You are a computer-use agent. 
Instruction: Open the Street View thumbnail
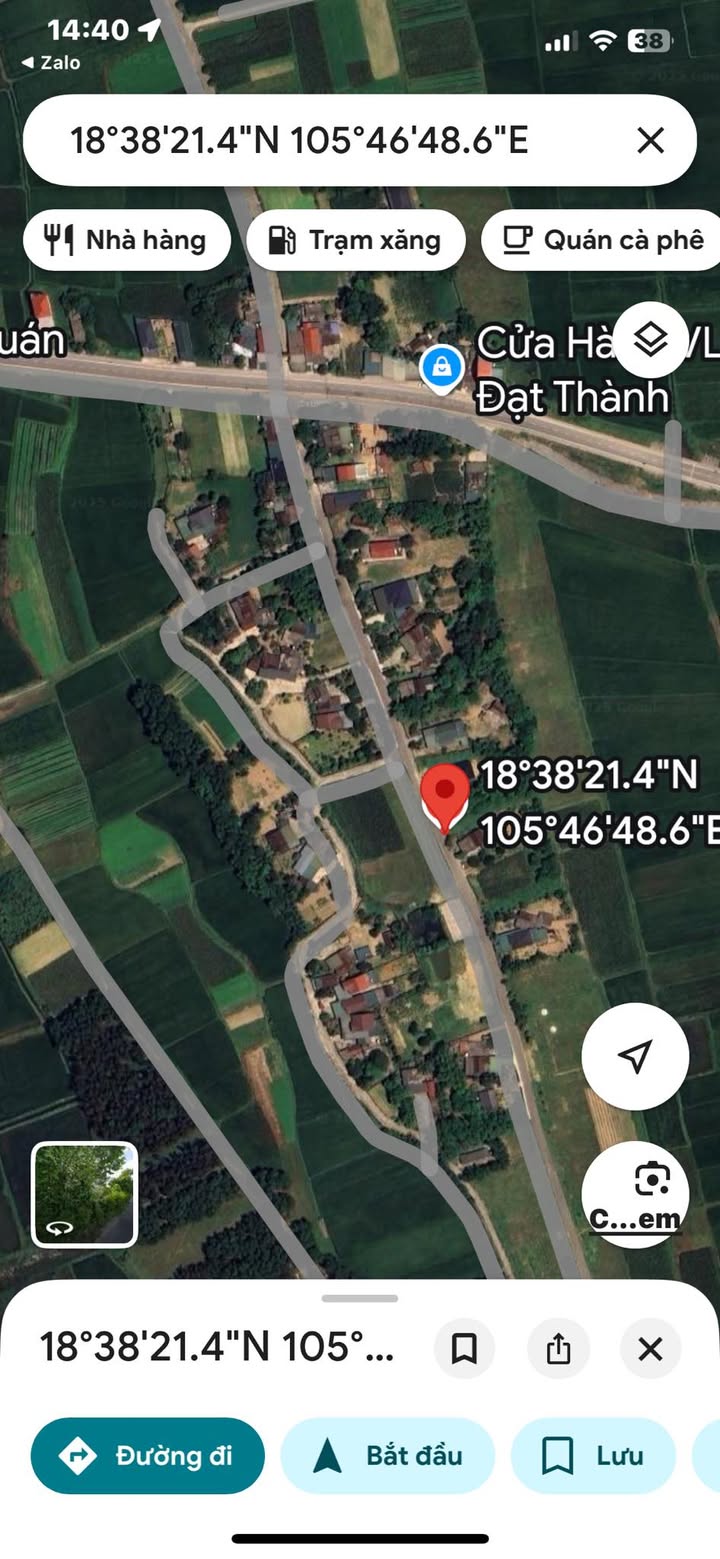(x=85, y=1194)
